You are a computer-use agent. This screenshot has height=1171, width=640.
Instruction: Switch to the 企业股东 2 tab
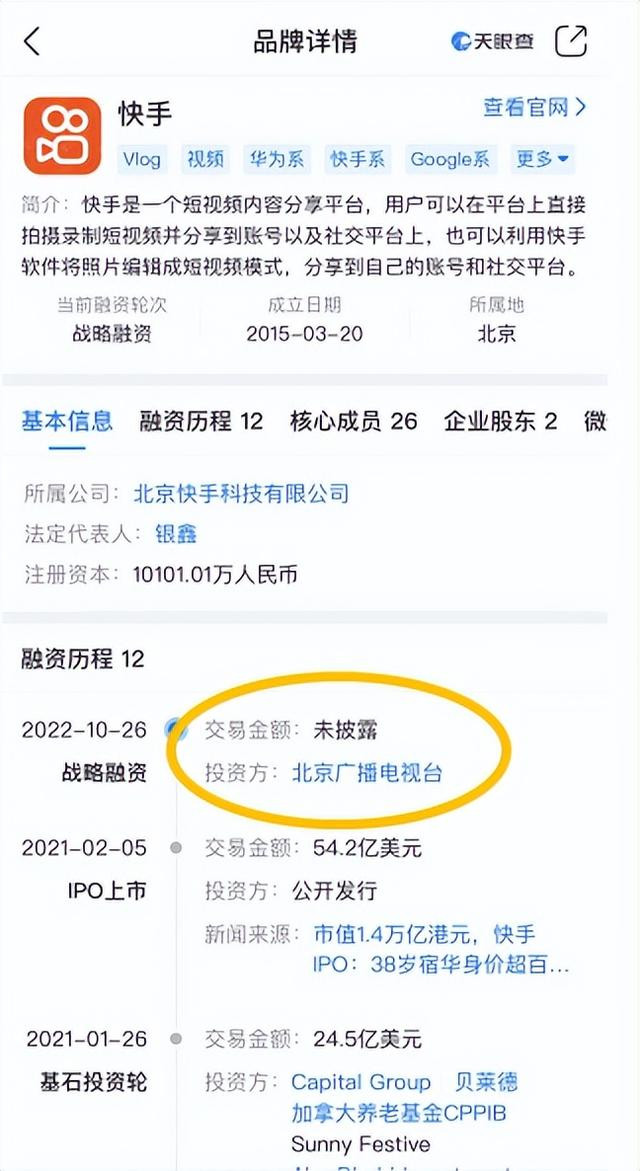click(x=500, y=421)
